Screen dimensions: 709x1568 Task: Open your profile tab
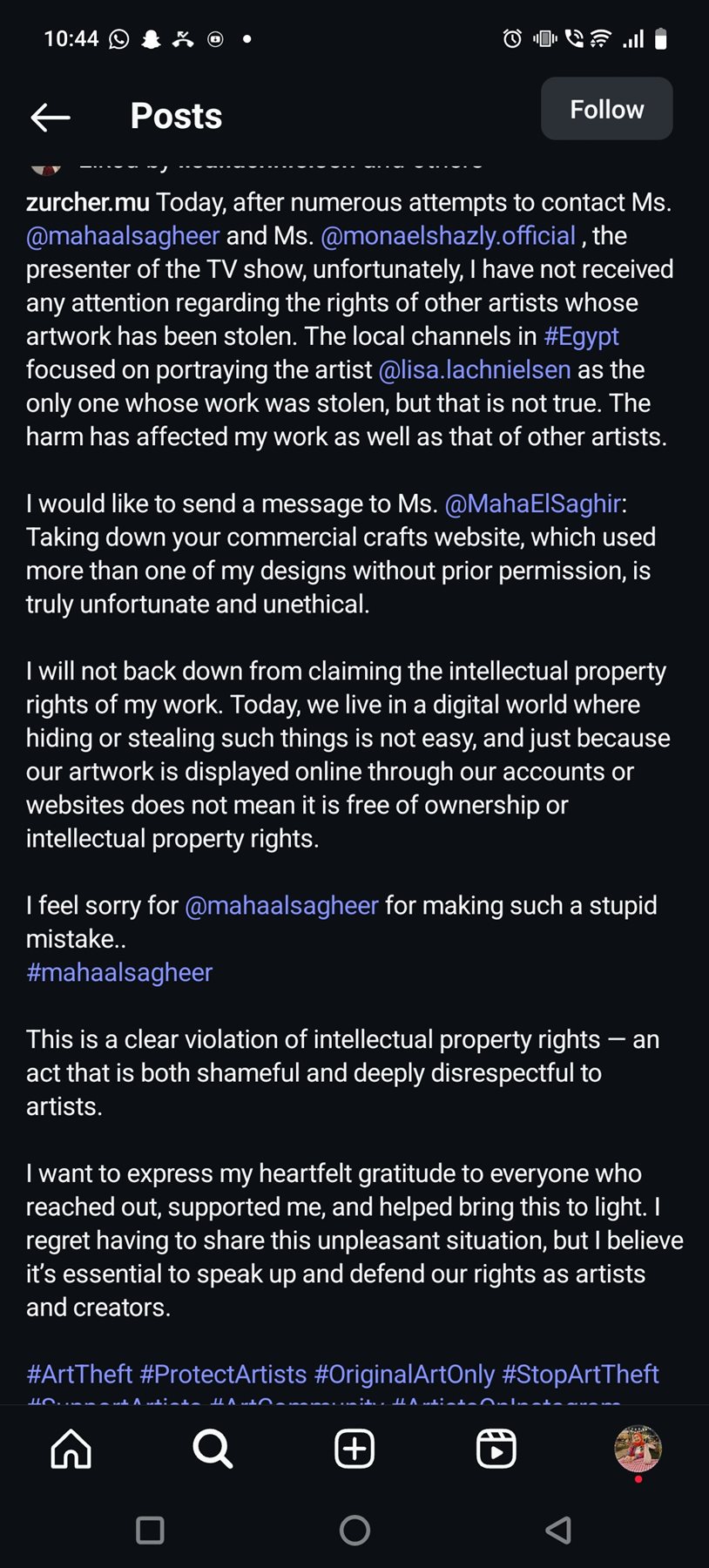pos(638,1449)
